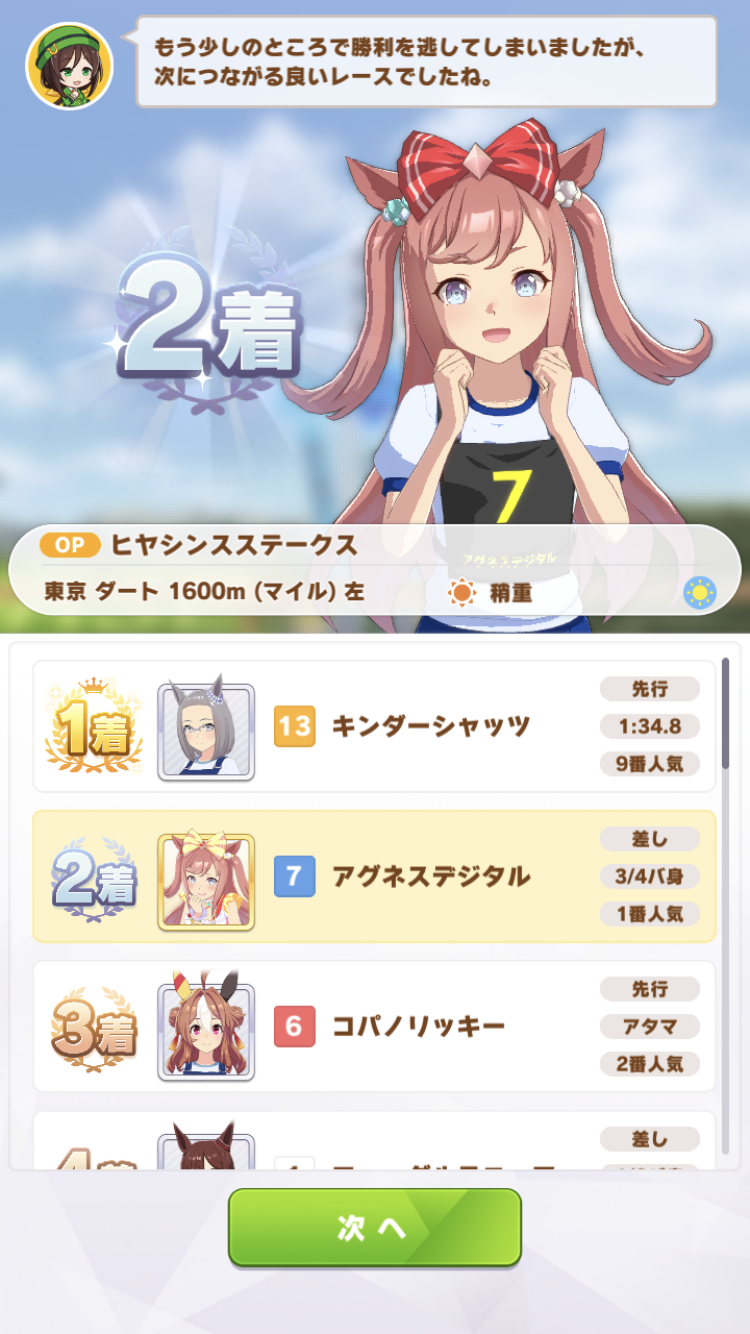
Task: Tap the green 次へ button
Action: coord(374,1227)
